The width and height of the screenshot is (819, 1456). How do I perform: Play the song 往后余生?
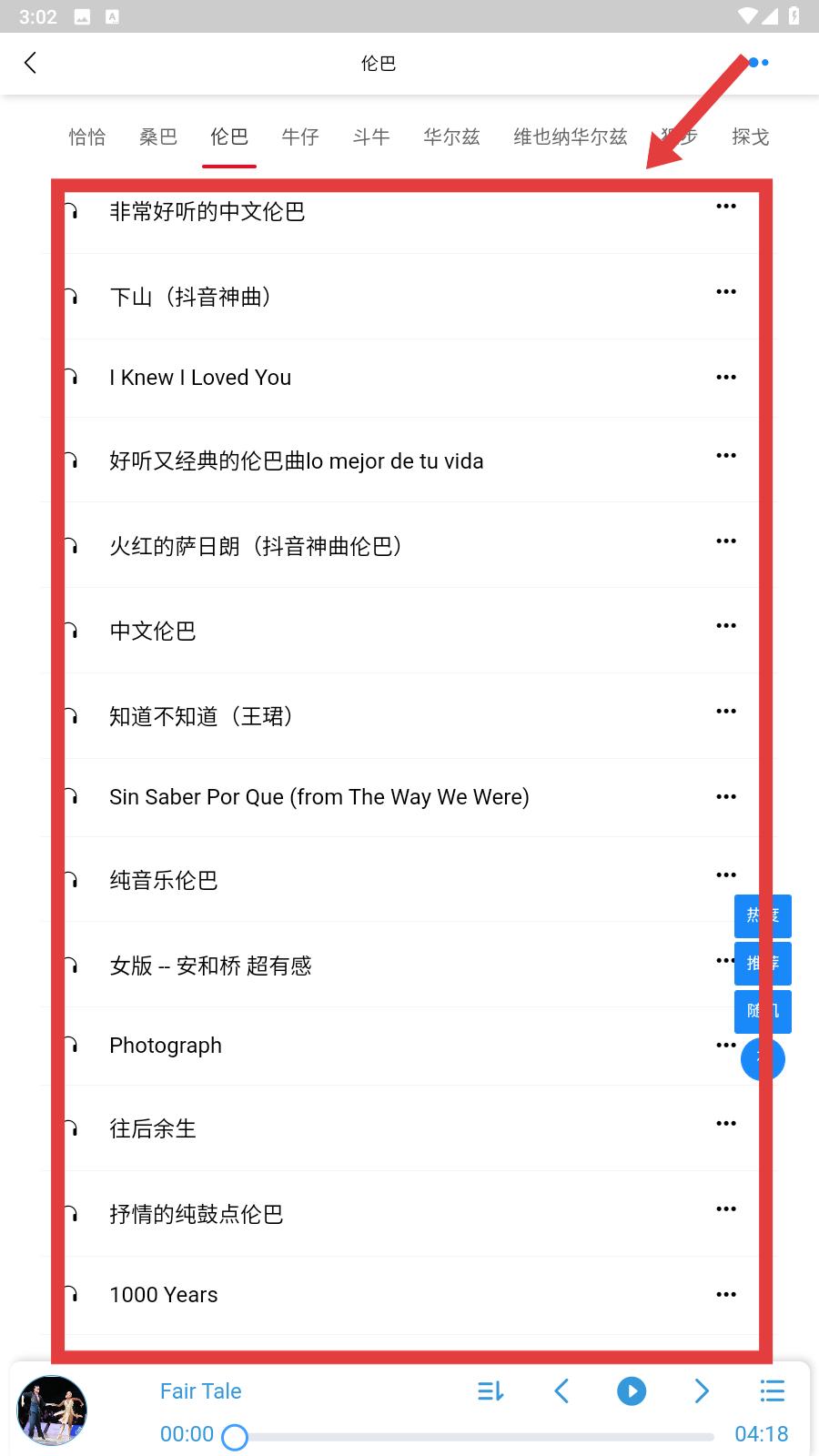[x=153, y=1129]
